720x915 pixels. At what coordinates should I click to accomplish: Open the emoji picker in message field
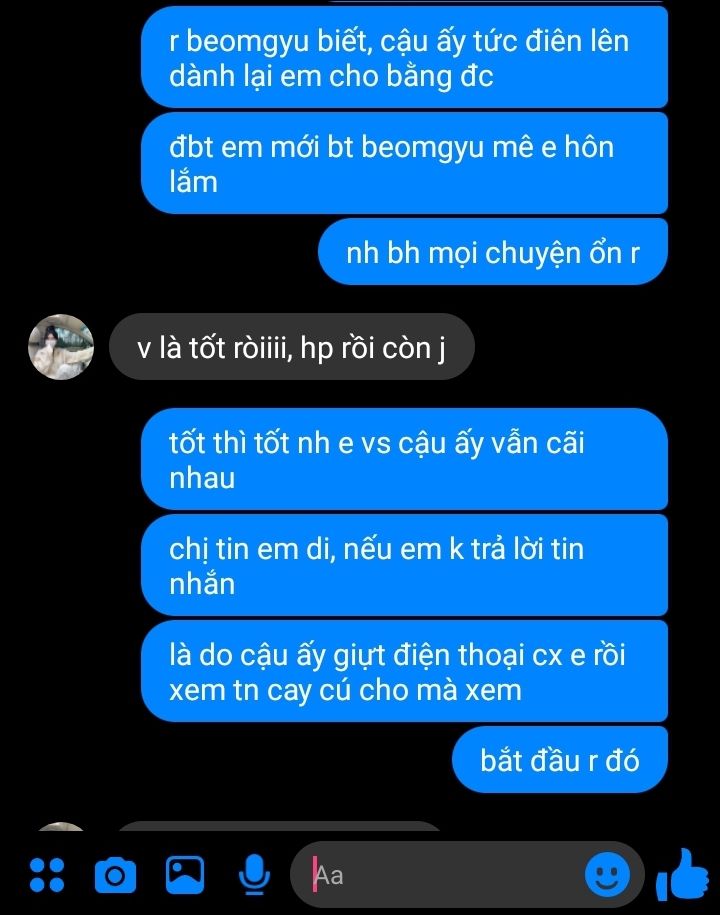coord(607,875)
